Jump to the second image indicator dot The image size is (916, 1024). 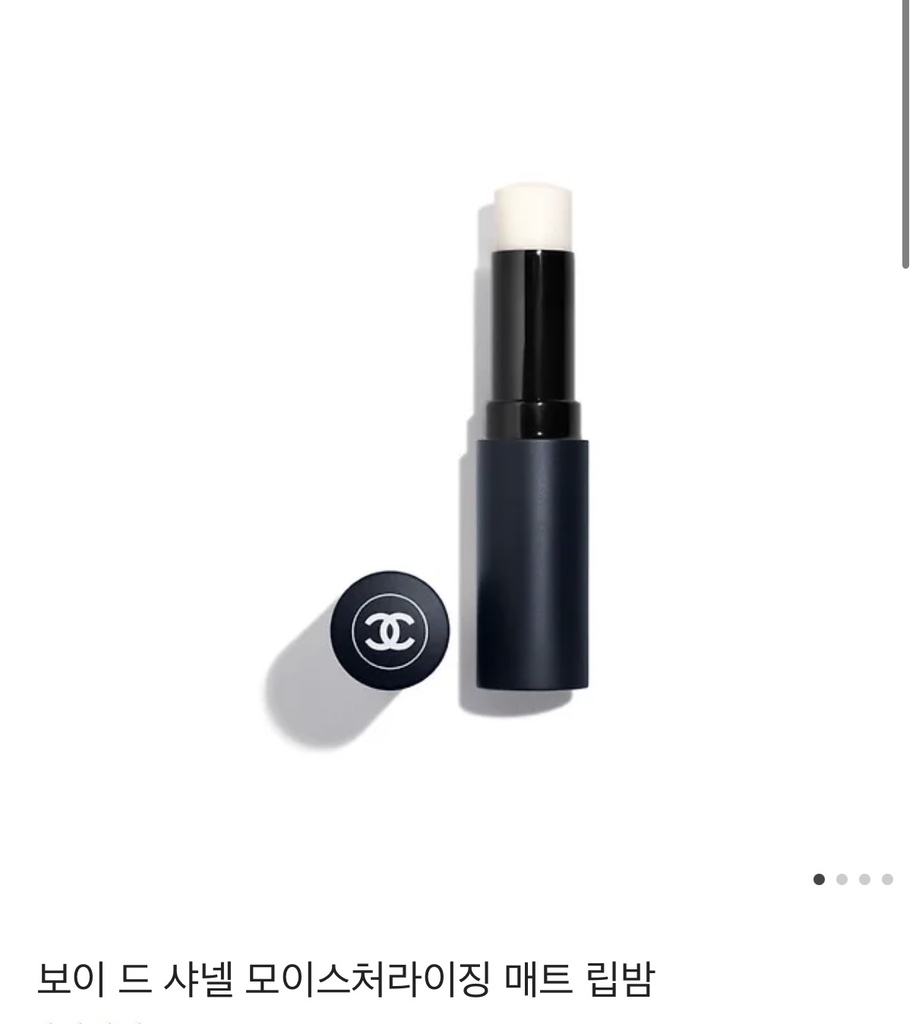click(x=842, y=879)
